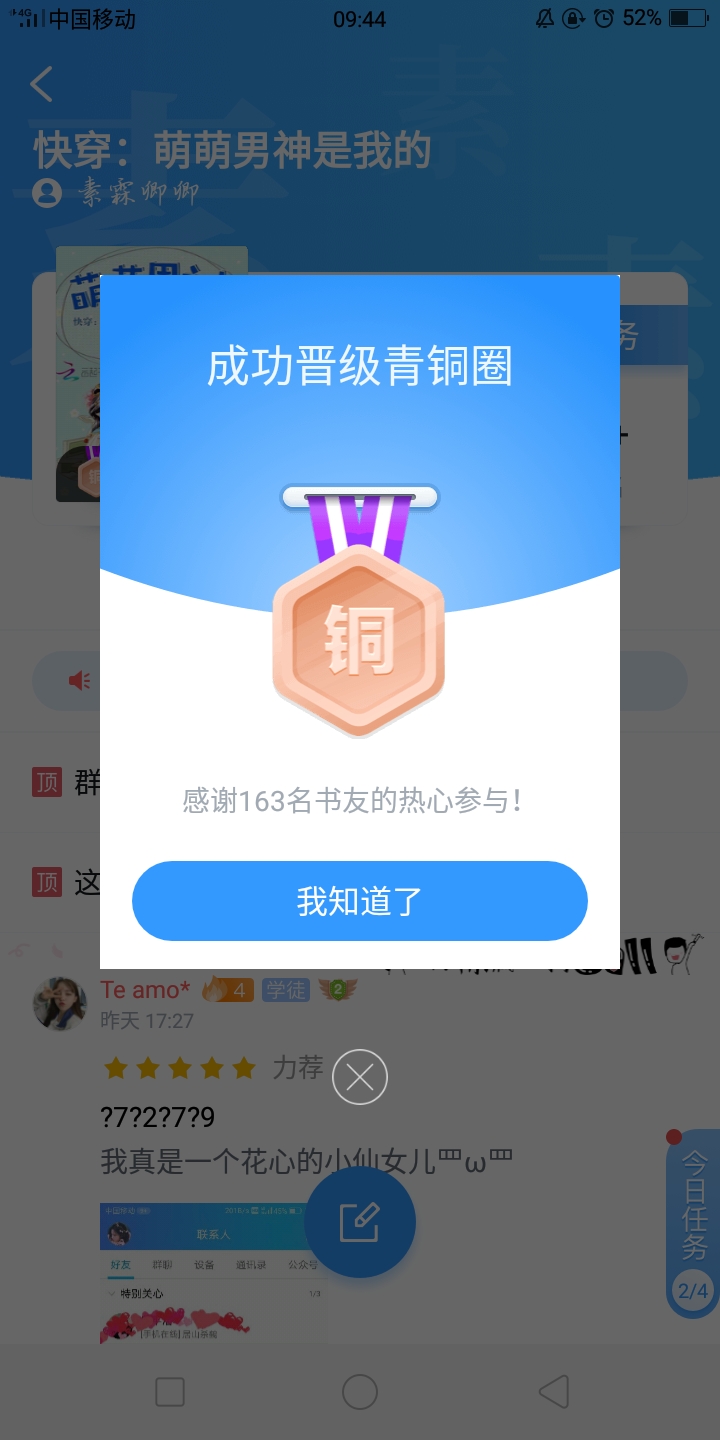
Task: Go back using the top-left arrow
Action: pyautogui.click(x=42, y=85)
